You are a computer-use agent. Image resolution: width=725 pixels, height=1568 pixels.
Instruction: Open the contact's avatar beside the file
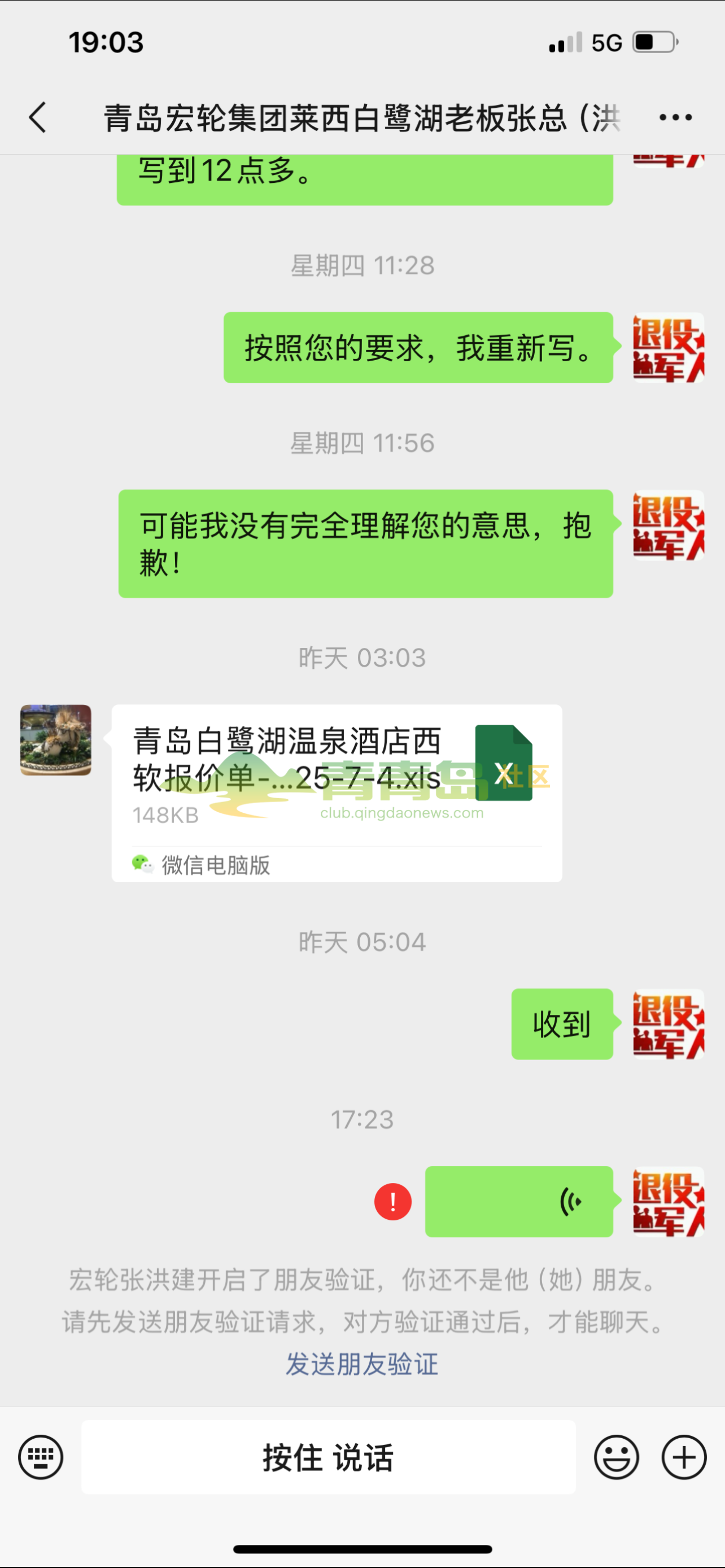point(56,740)
